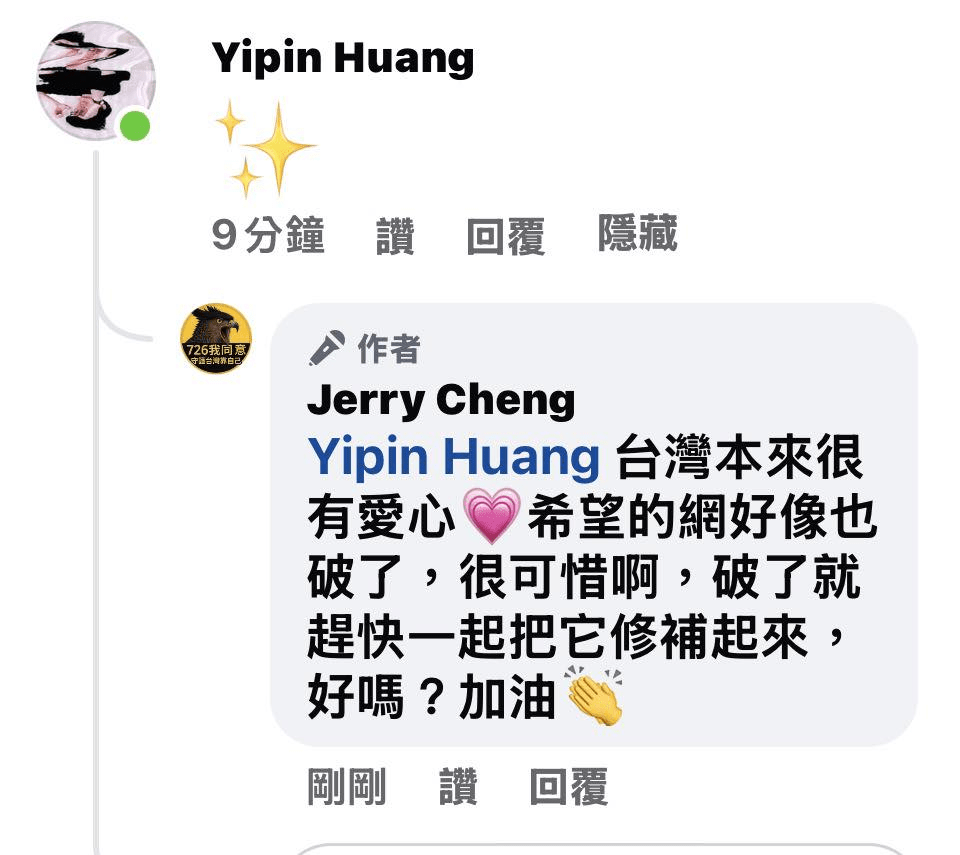The height and width of the screenshot is (855, 960).
Task: Hide Yipin Huang's comment
Action: tap(637, 234)
